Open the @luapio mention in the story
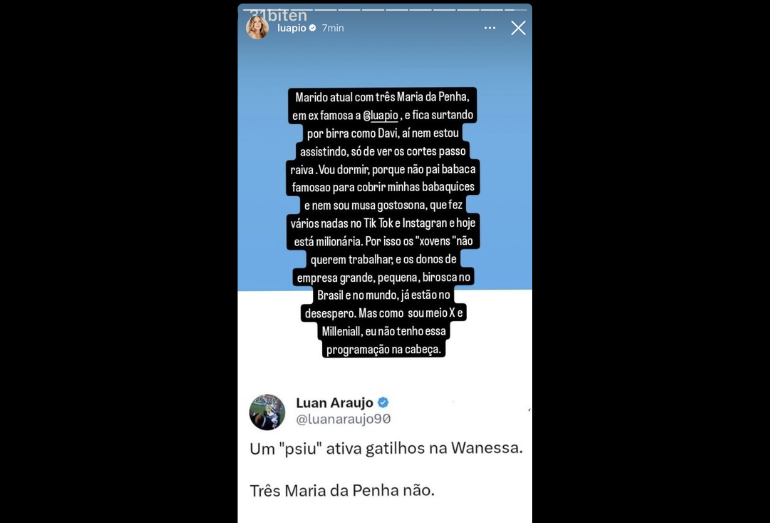This screenshot has height=523, width=770. click(382, 116)
